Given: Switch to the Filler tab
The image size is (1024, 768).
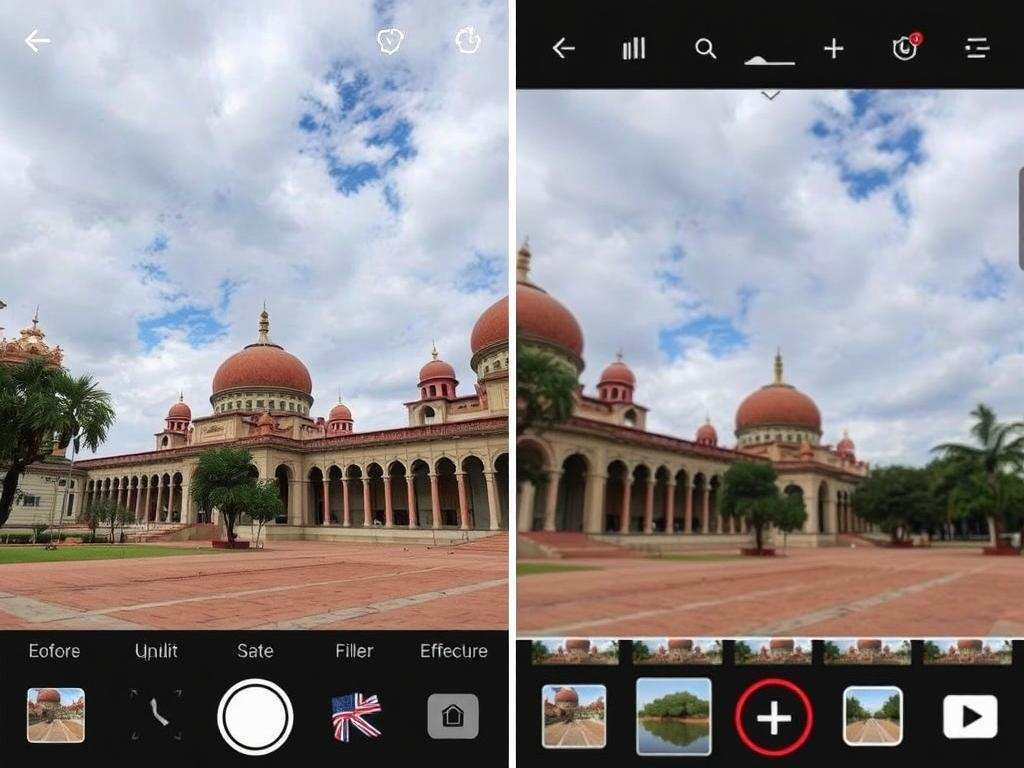Looking at the screenshot, I should tap(354, 651).
